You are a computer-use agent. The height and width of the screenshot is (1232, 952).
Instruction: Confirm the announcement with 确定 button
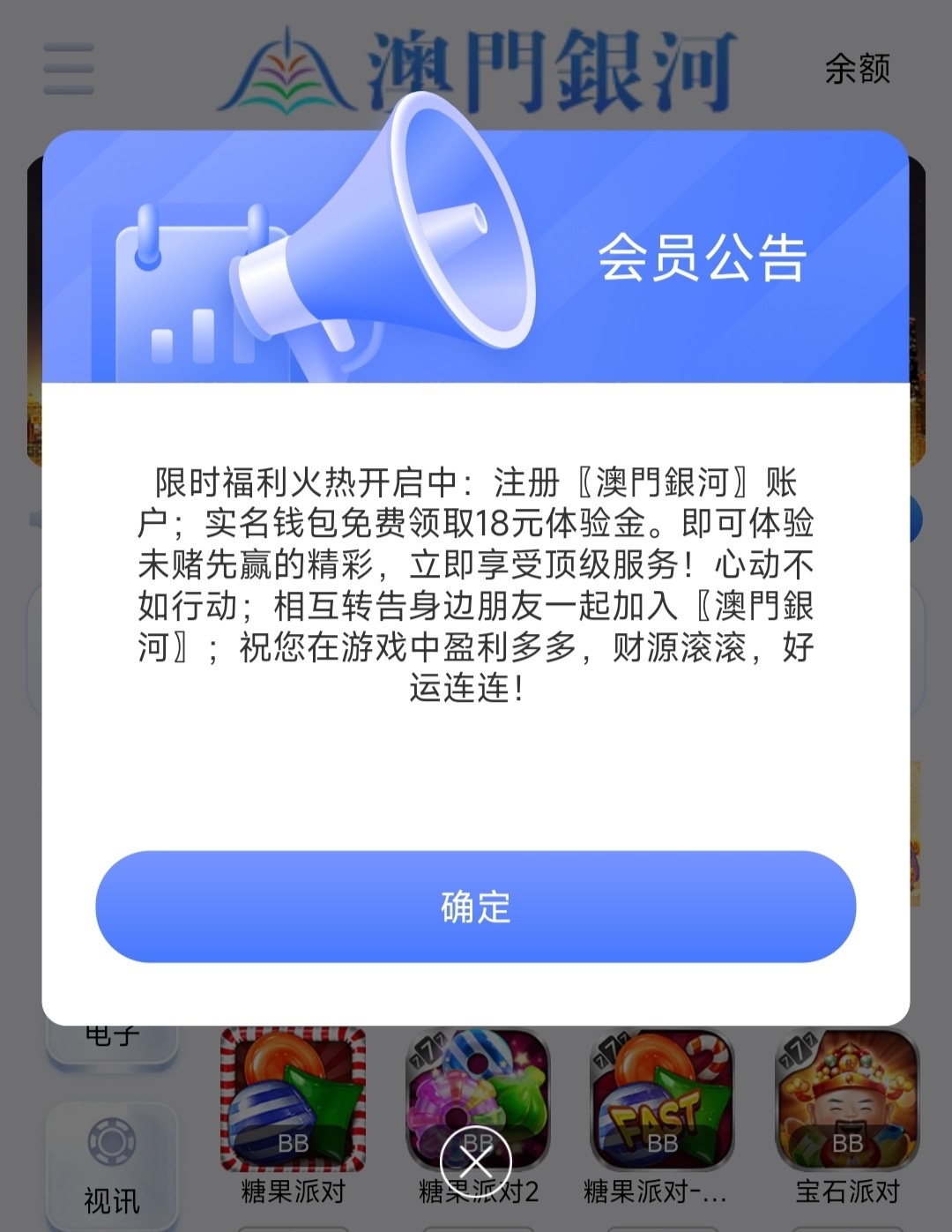[x=475, y=907]
